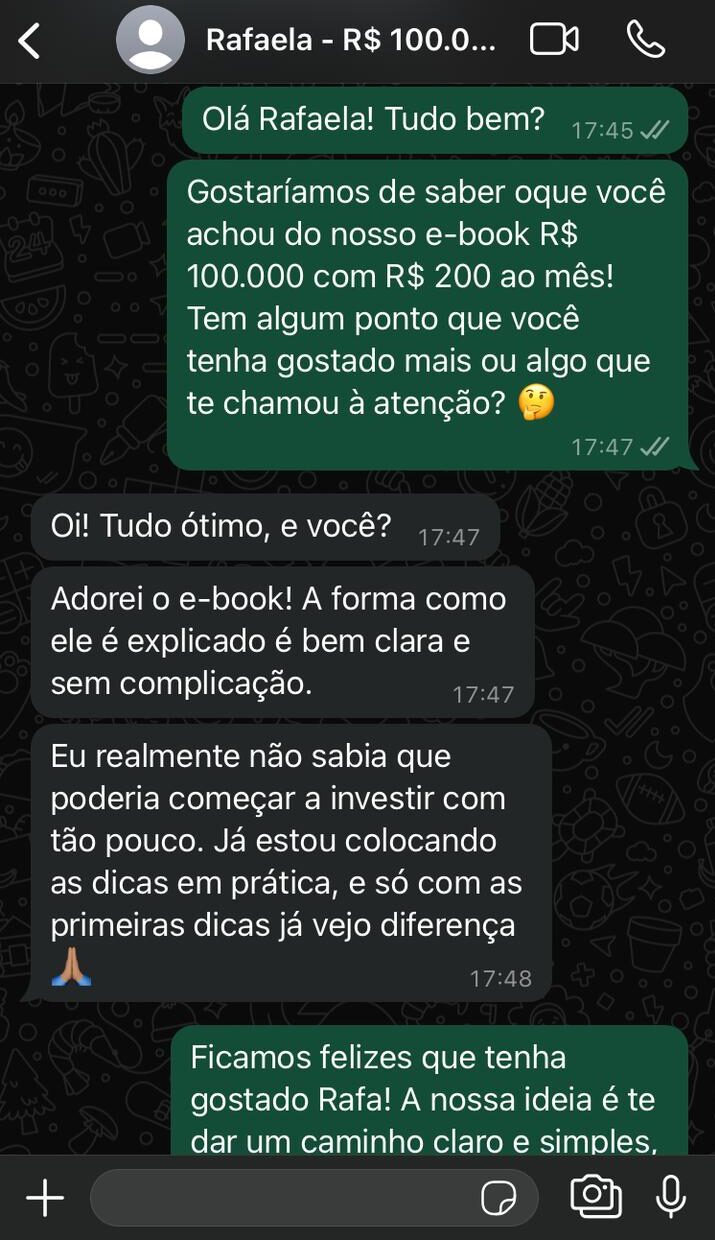Open Rafaela's contact info from her profile picture
Image resolution: width=715 pixels, height=1240 pixels.
[x=150, y=41]
